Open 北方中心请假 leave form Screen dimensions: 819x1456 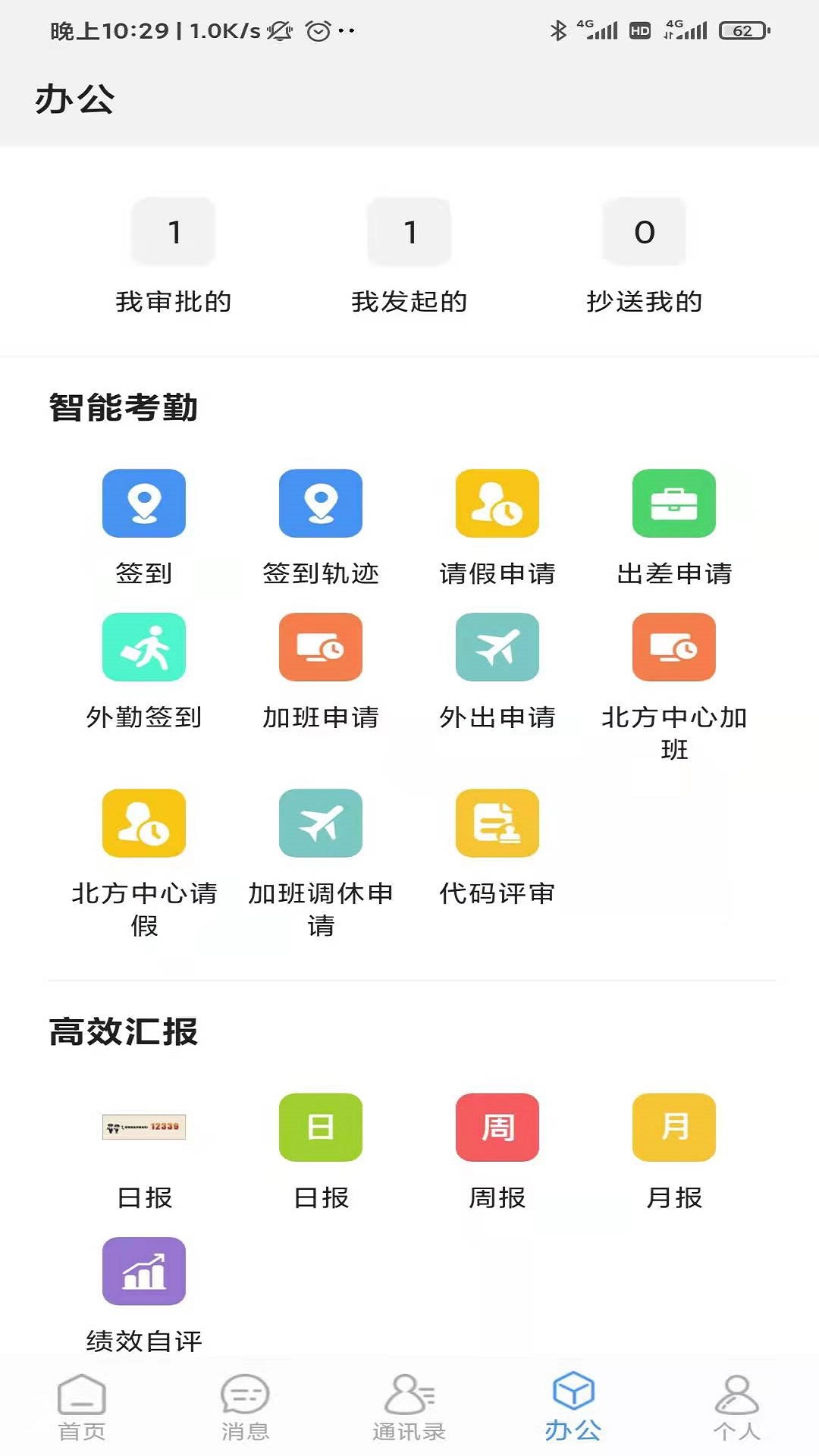tap(144, 824)
